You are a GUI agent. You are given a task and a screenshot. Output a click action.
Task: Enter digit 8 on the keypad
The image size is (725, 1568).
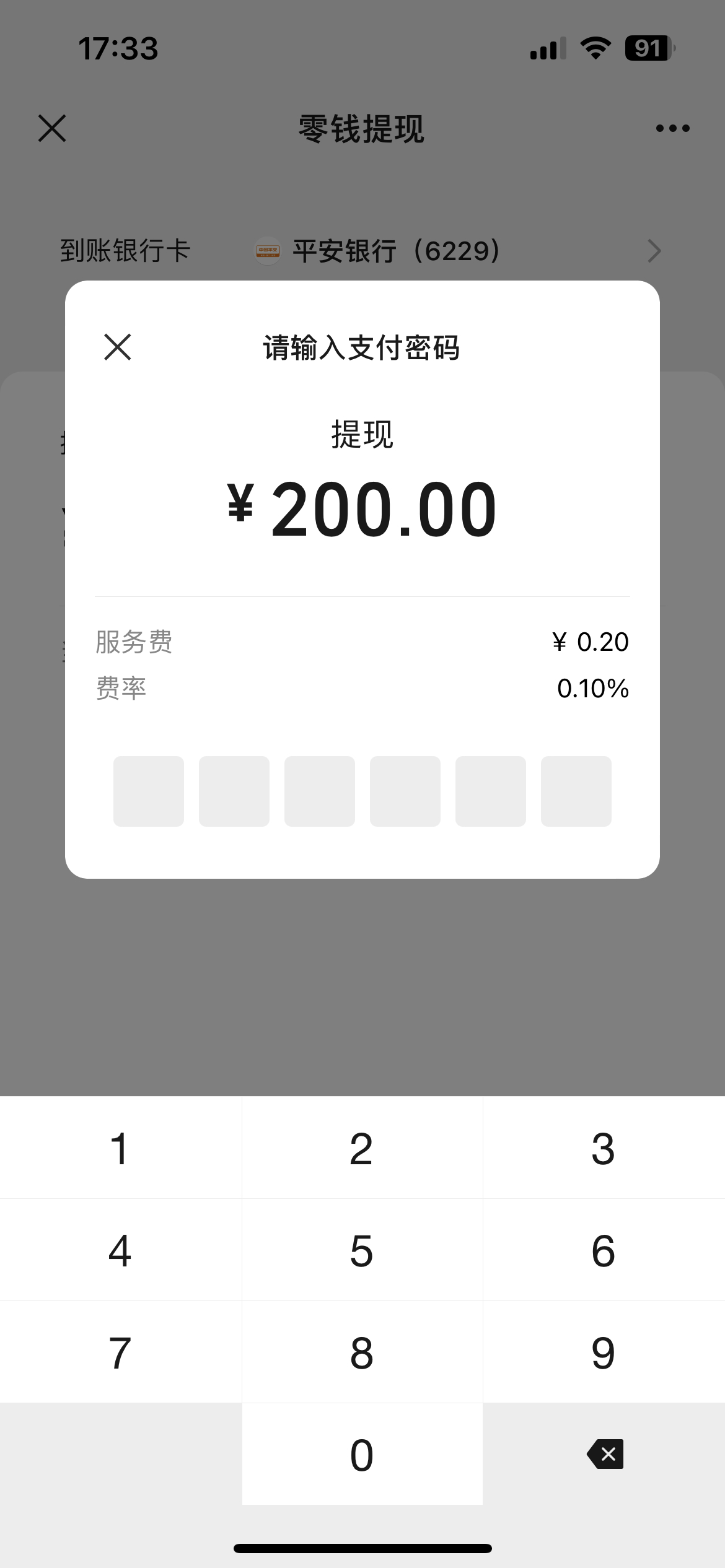click(x=362, y=1352)
